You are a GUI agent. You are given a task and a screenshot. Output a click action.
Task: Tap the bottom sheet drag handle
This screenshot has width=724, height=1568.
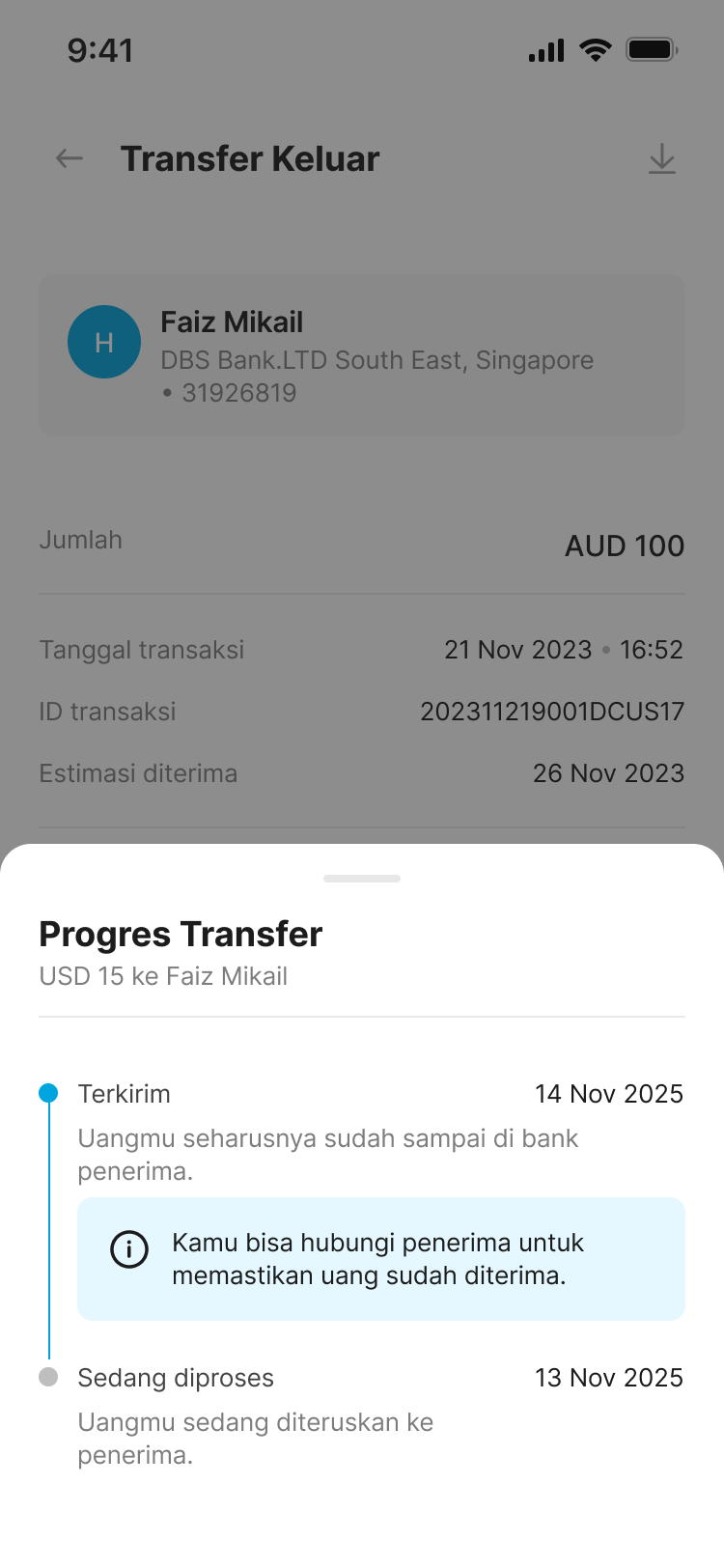pyautogui.click(x=362, y=879)
